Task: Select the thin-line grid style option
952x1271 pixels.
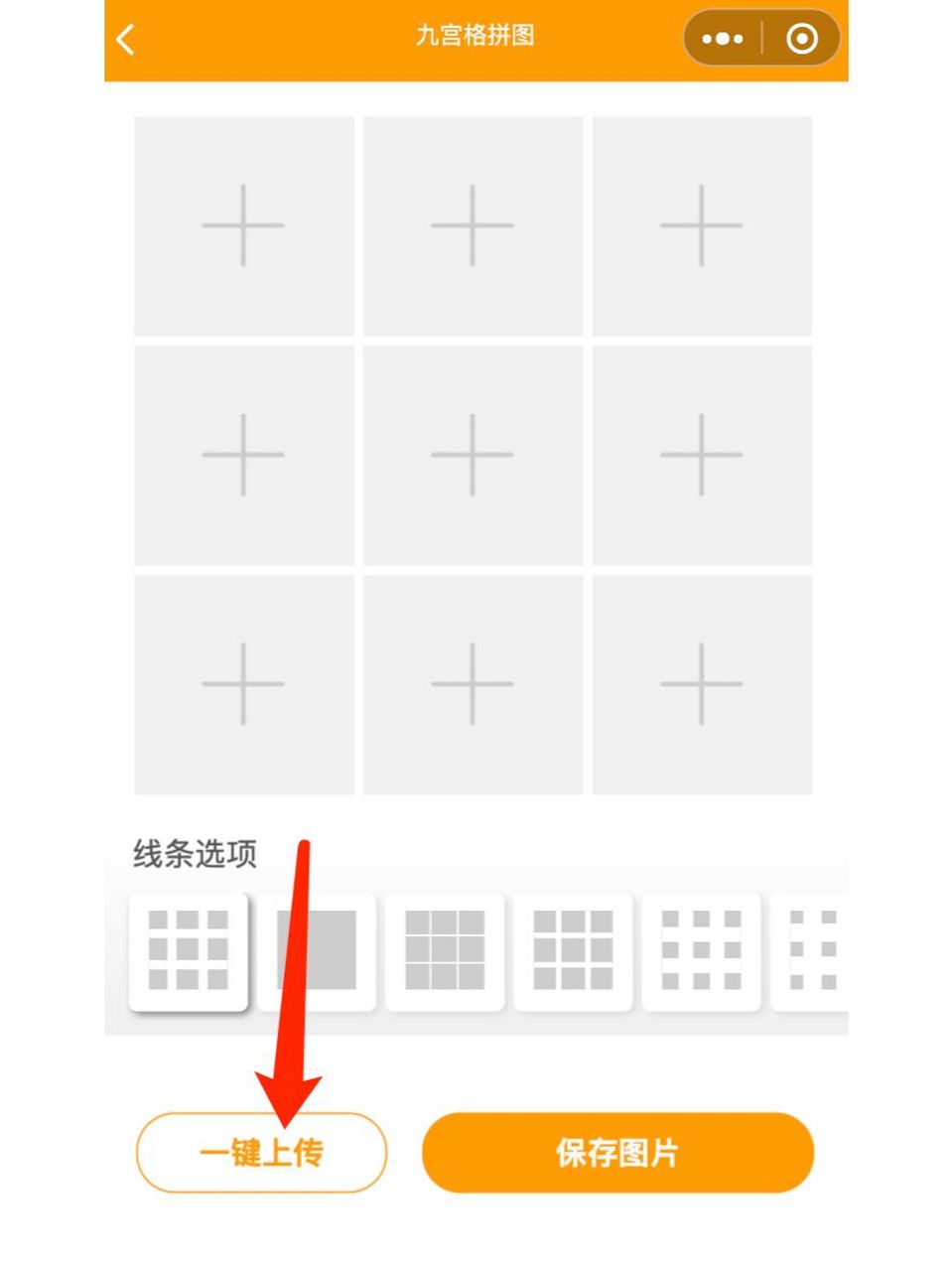Action: click(x=445, y=950)
